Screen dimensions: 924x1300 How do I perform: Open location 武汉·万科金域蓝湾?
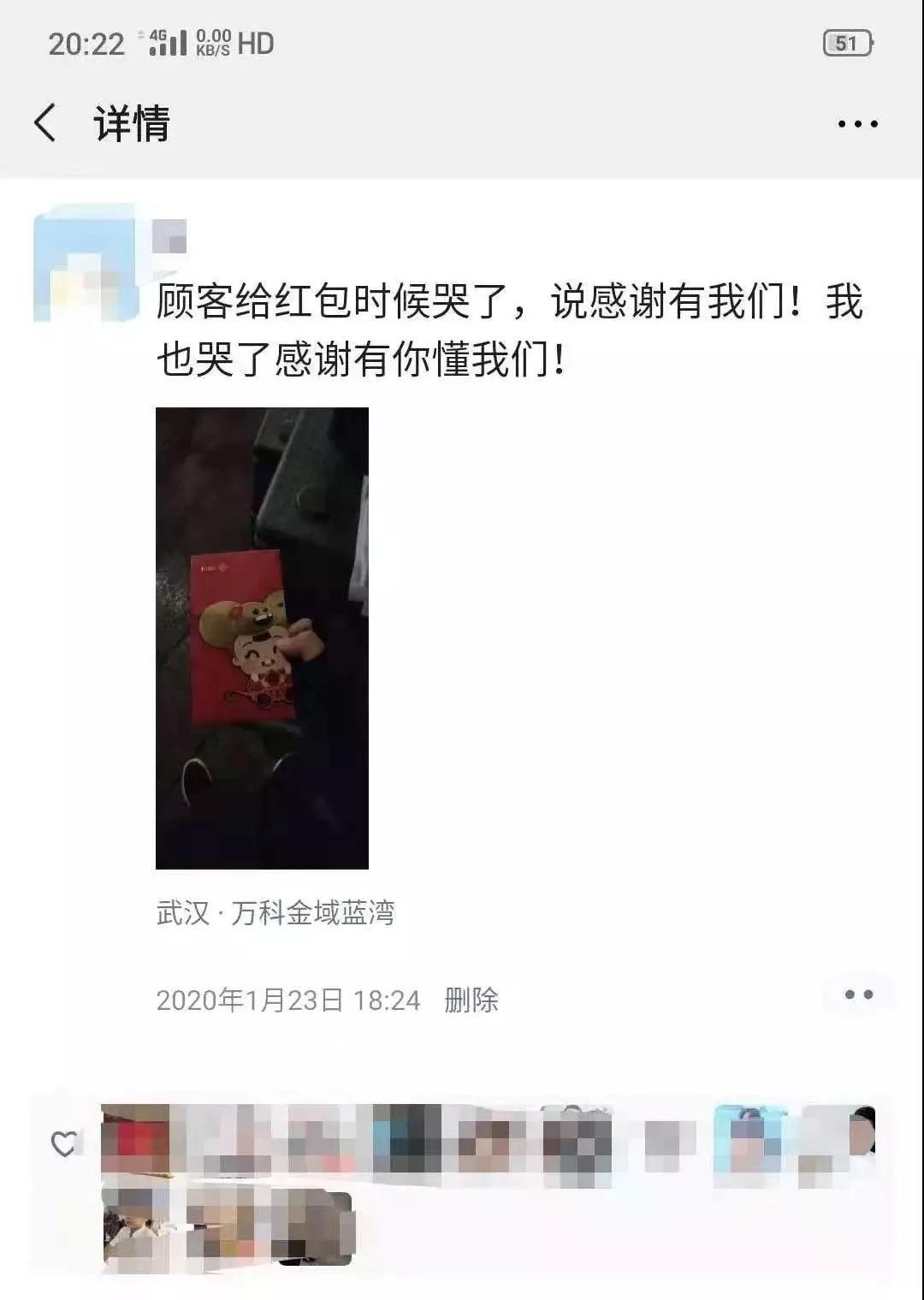pyautogui.click(x=275, y=912)
